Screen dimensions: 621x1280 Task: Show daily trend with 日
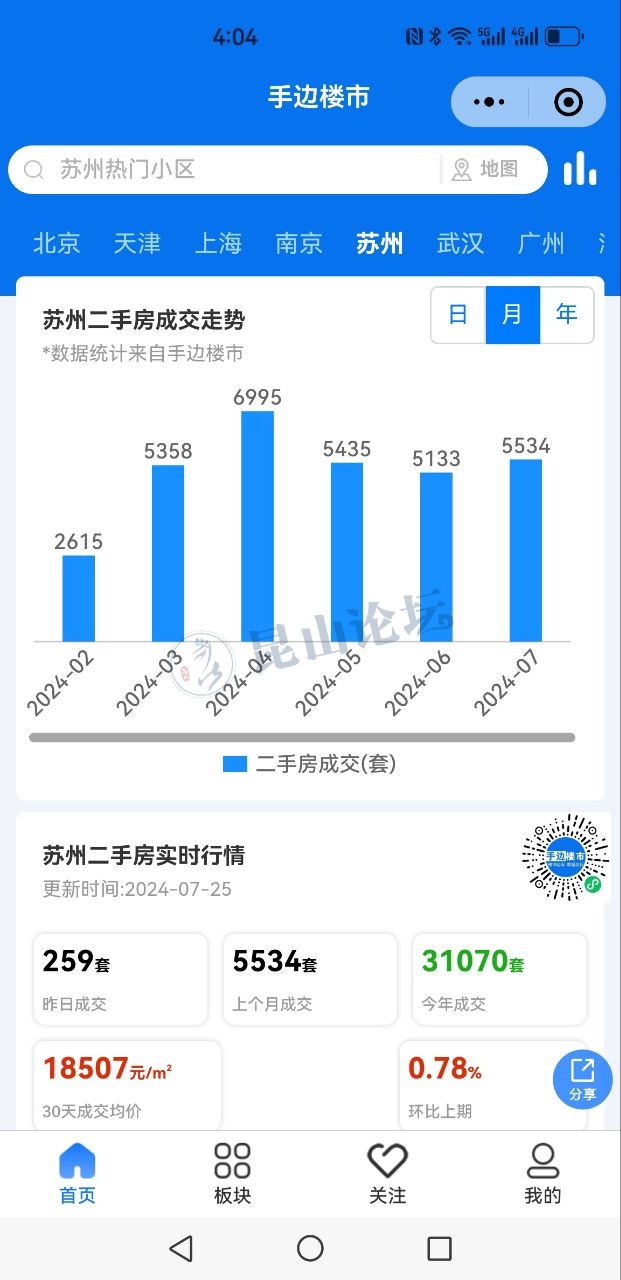pos(458,315)
